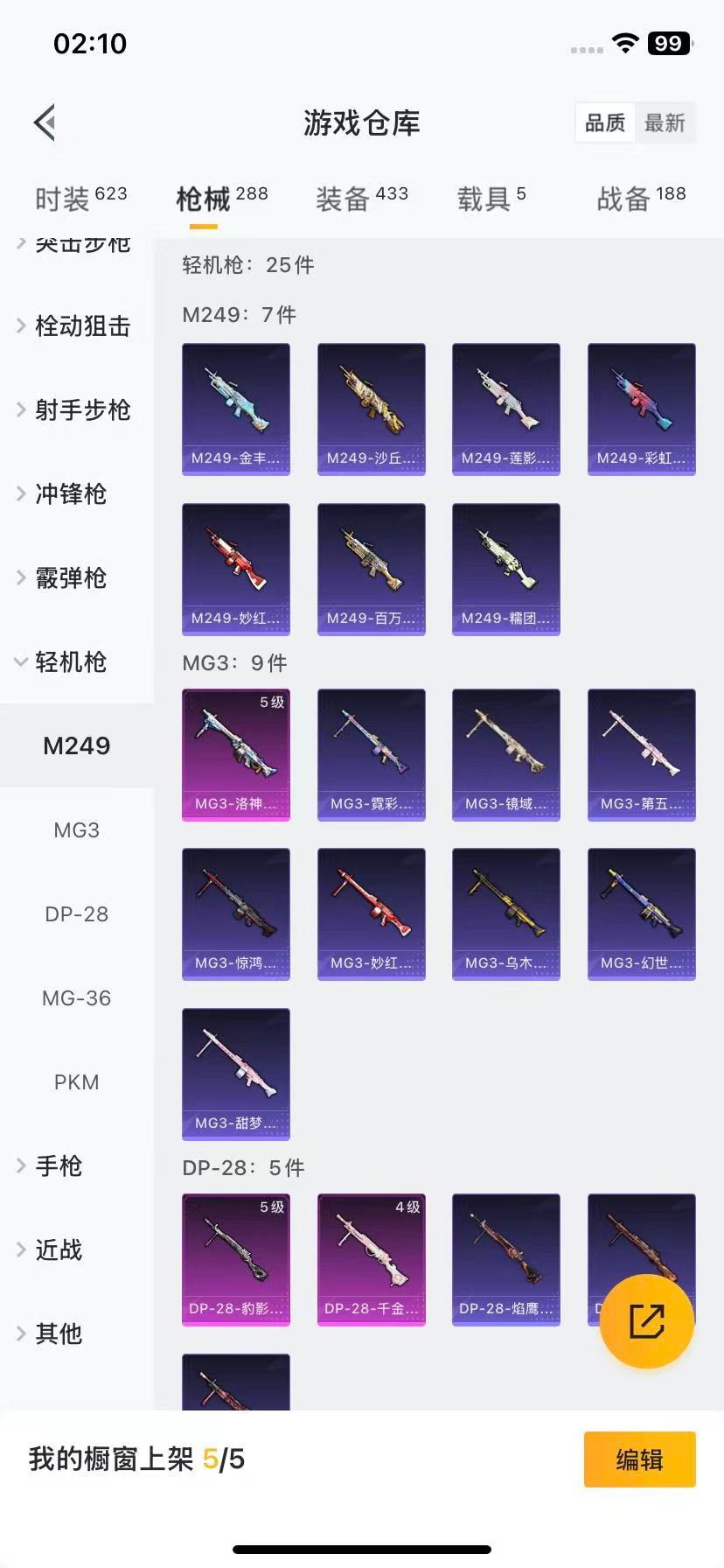The image size is (724, 1568).
Task: Select the M249-彩虹 weapon skin
Action: pyautogui.click(x=641, y=409)
